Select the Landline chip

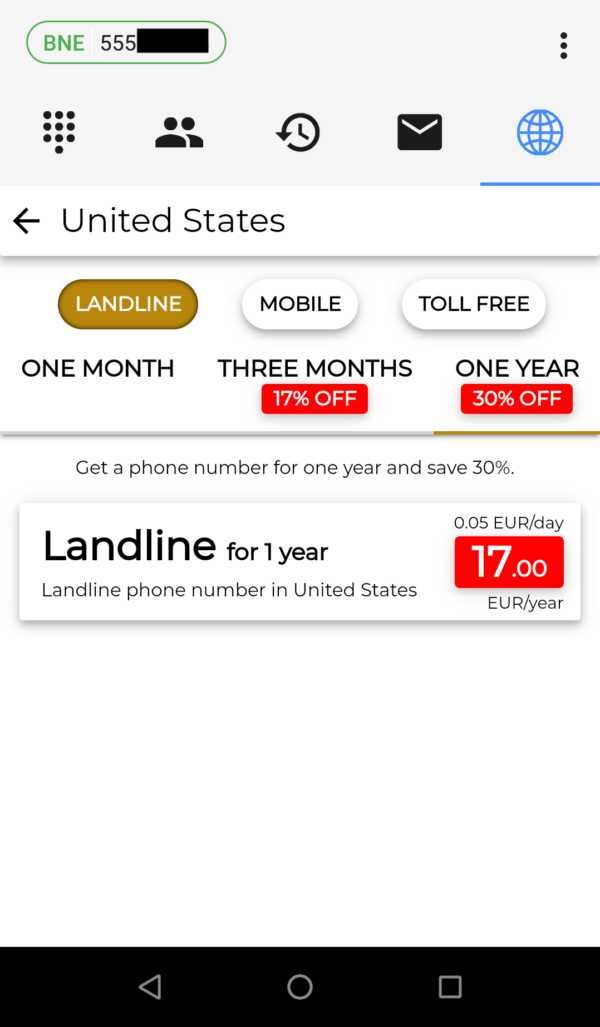tap(128, 304)
